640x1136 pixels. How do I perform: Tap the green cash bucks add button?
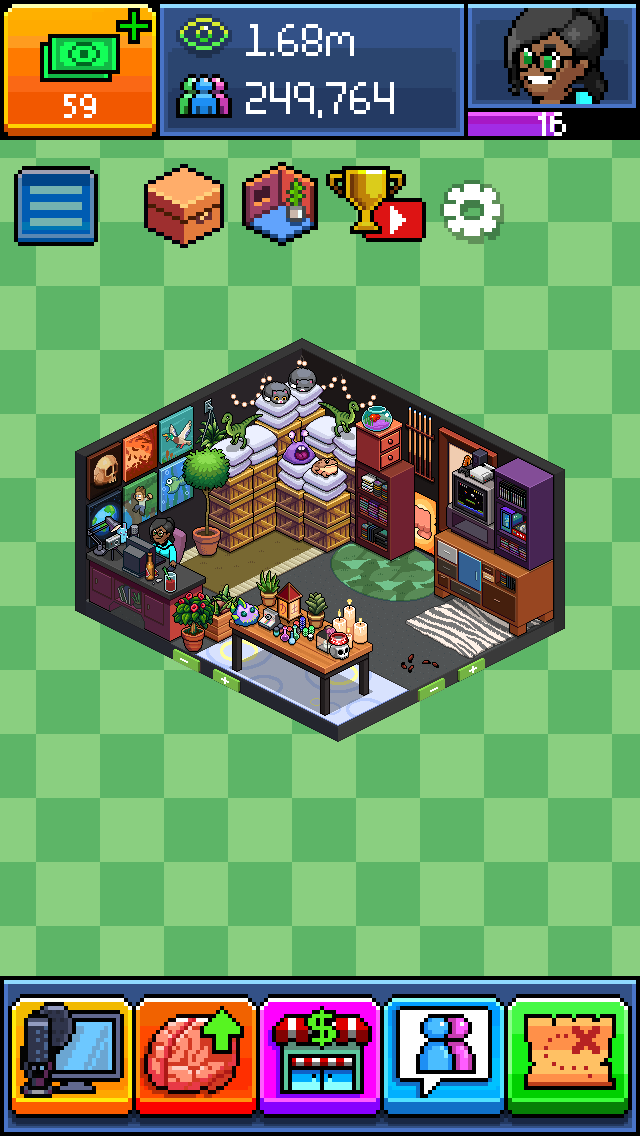pyautogui.click(x=80, y=68)
